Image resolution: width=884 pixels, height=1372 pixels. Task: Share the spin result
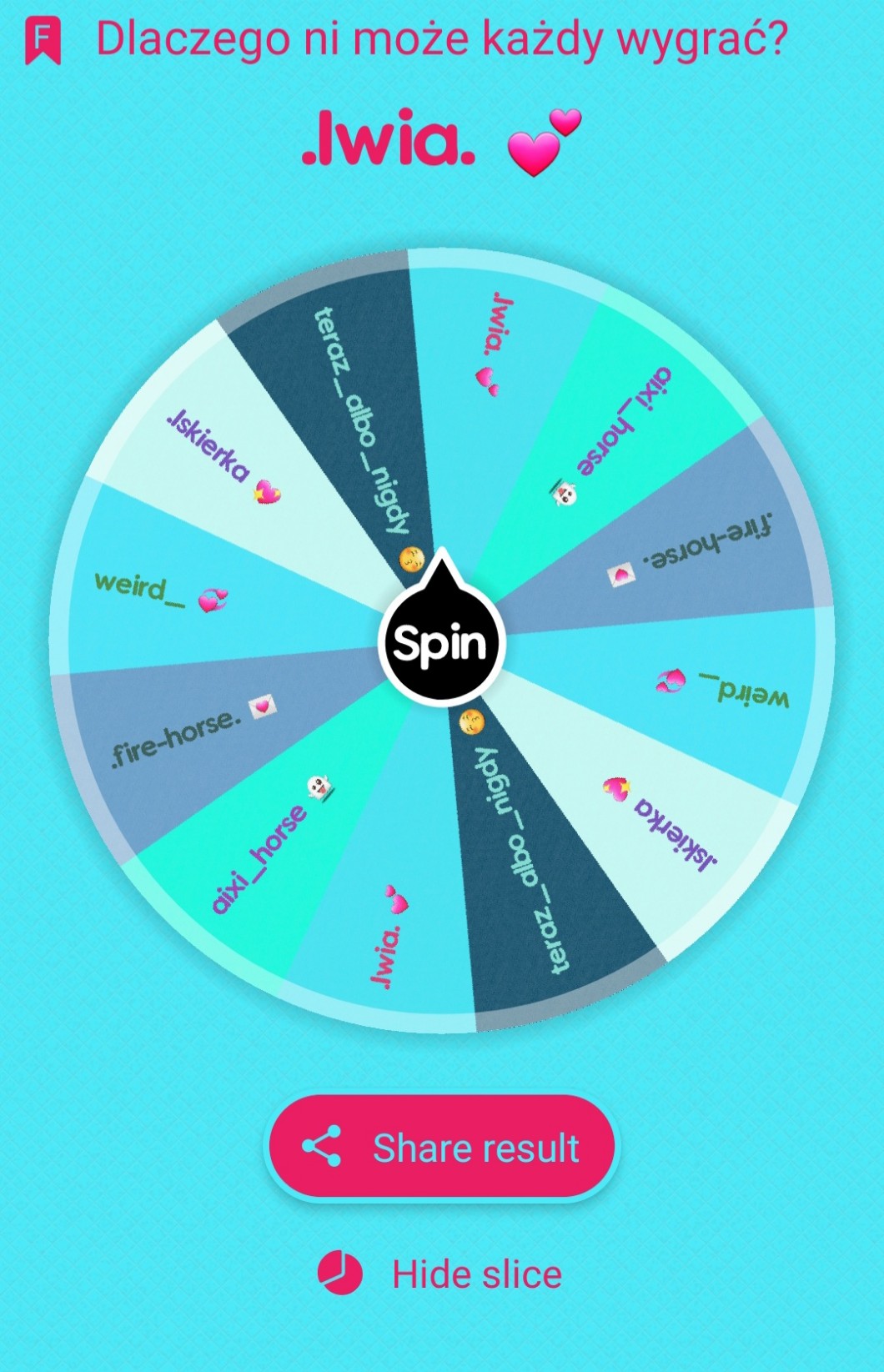(441, 1148)
